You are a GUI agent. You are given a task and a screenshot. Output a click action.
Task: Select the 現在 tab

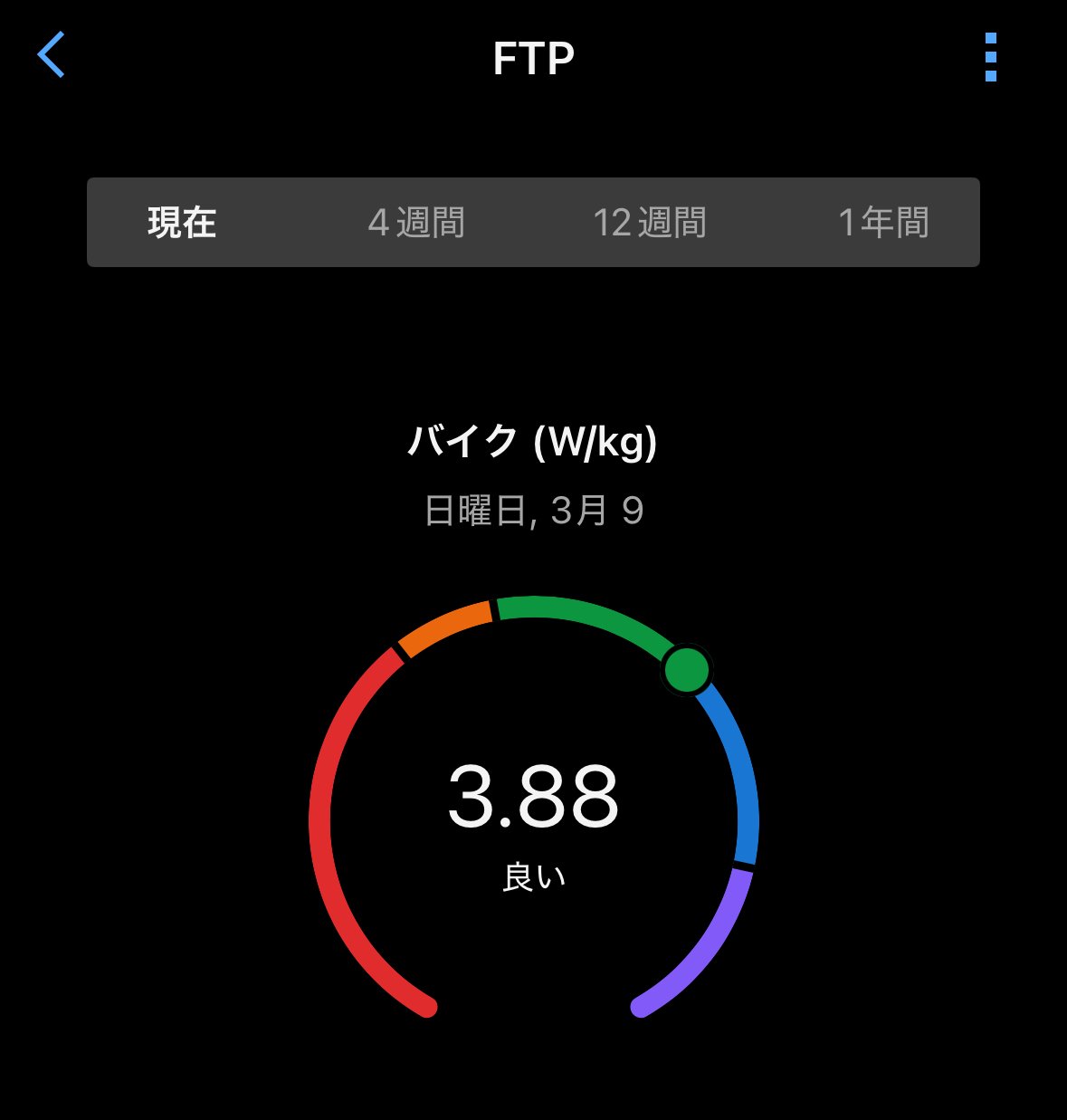[182, 223]
